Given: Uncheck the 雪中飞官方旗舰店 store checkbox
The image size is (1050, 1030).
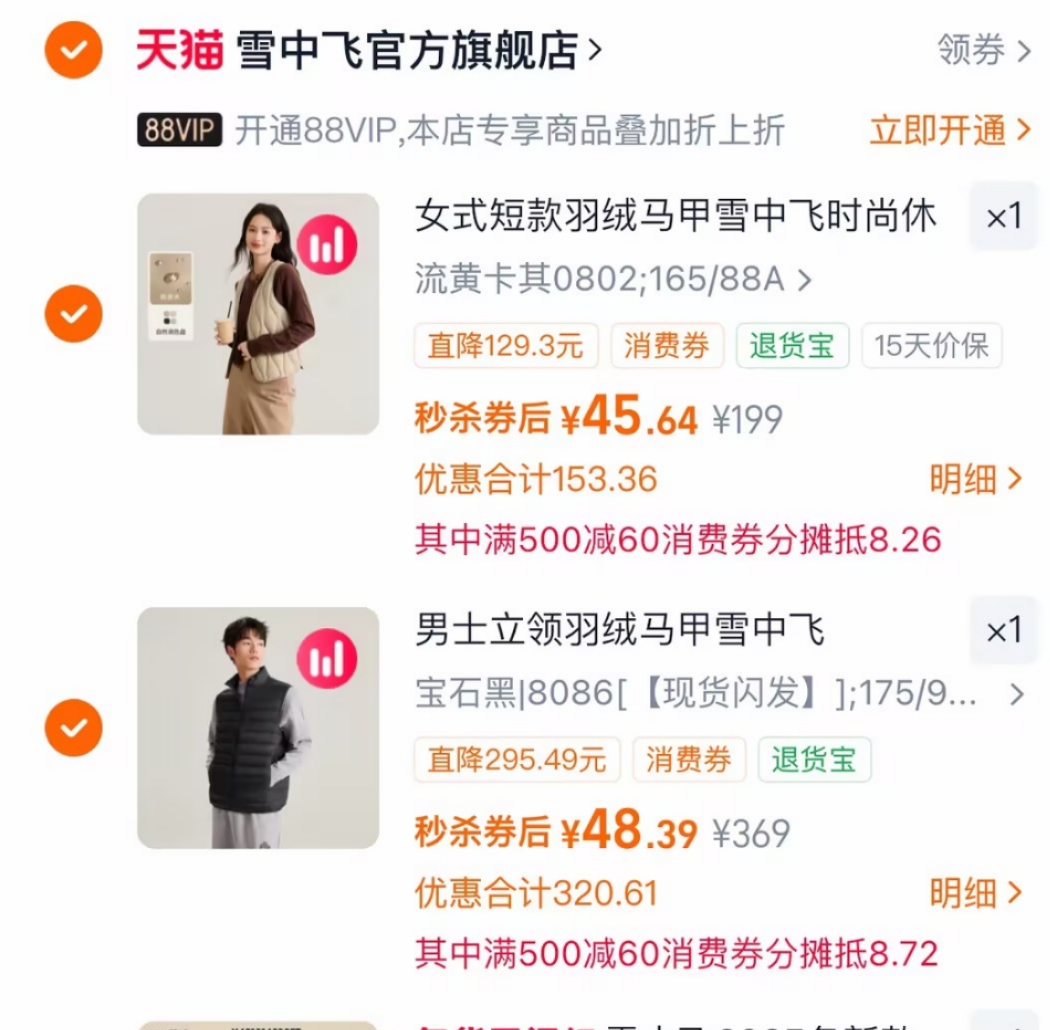Looking at the screenshot, I should click(x=74, y=50).
